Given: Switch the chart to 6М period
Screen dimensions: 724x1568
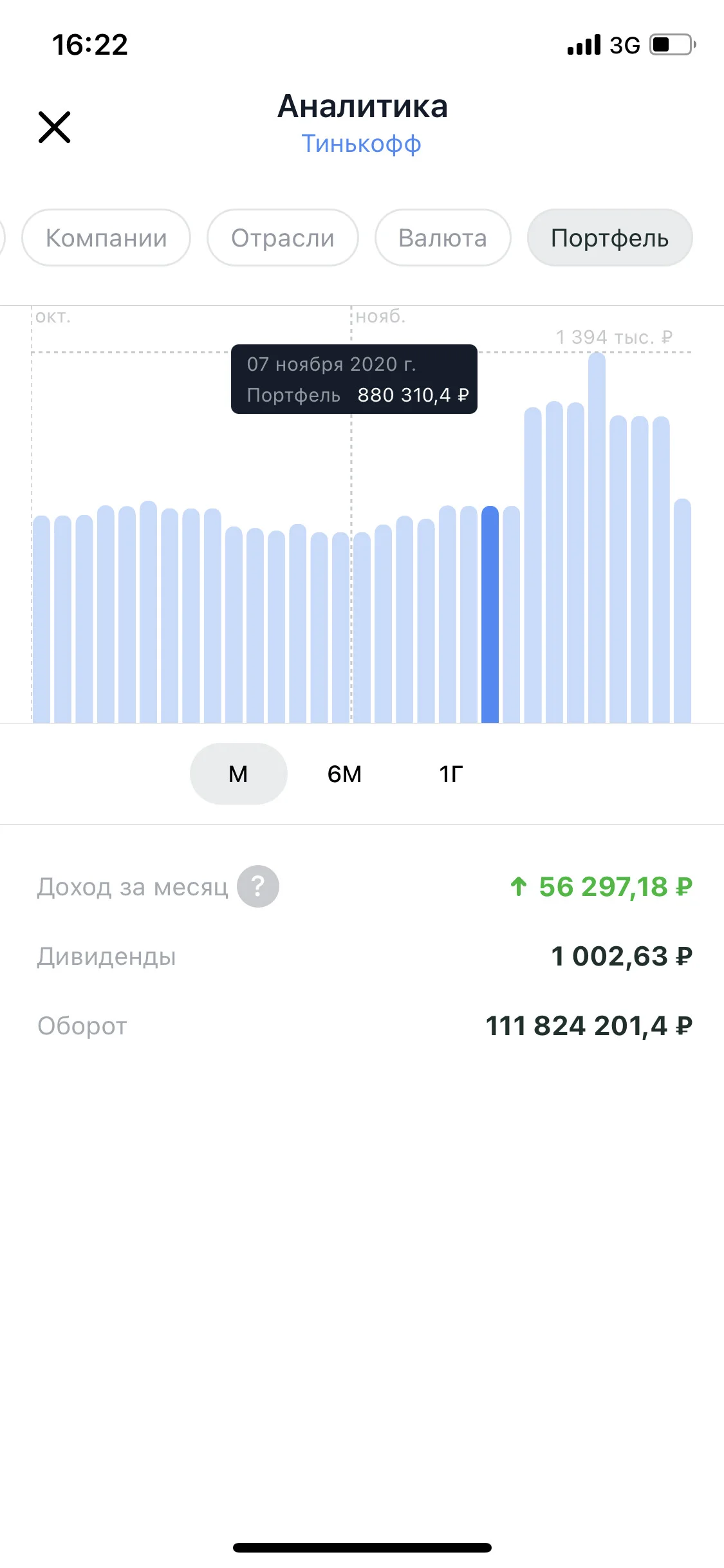Looking at the screenshot, I should coord(344,774).
